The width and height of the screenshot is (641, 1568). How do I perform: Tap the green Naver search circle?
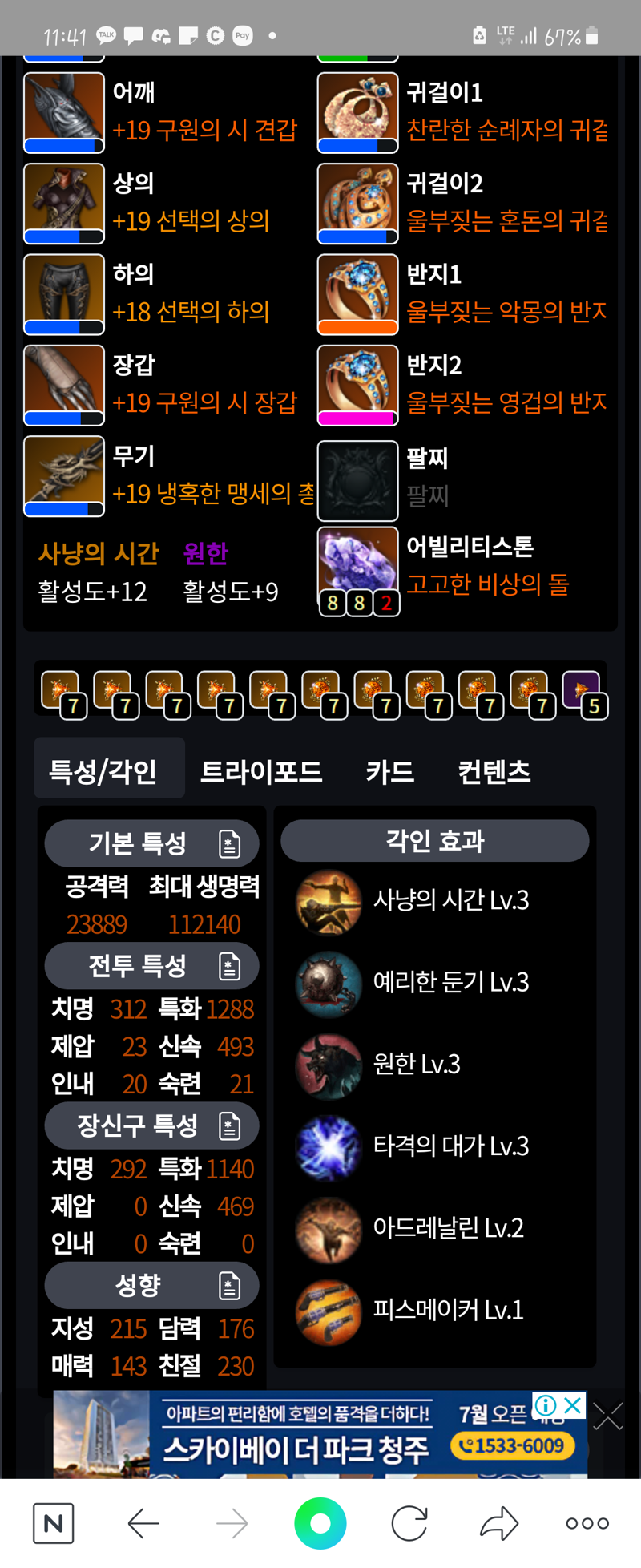coord(320,1522)
